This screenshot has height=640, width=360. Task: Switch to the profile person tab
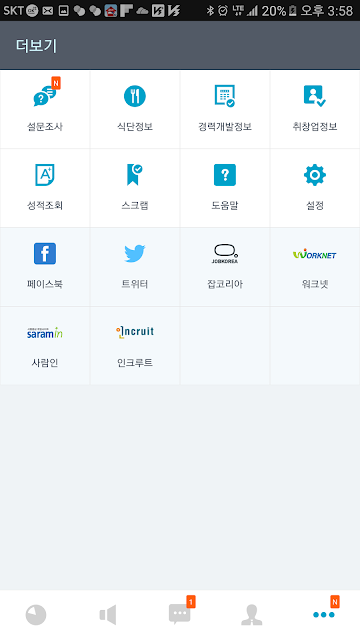252,615
